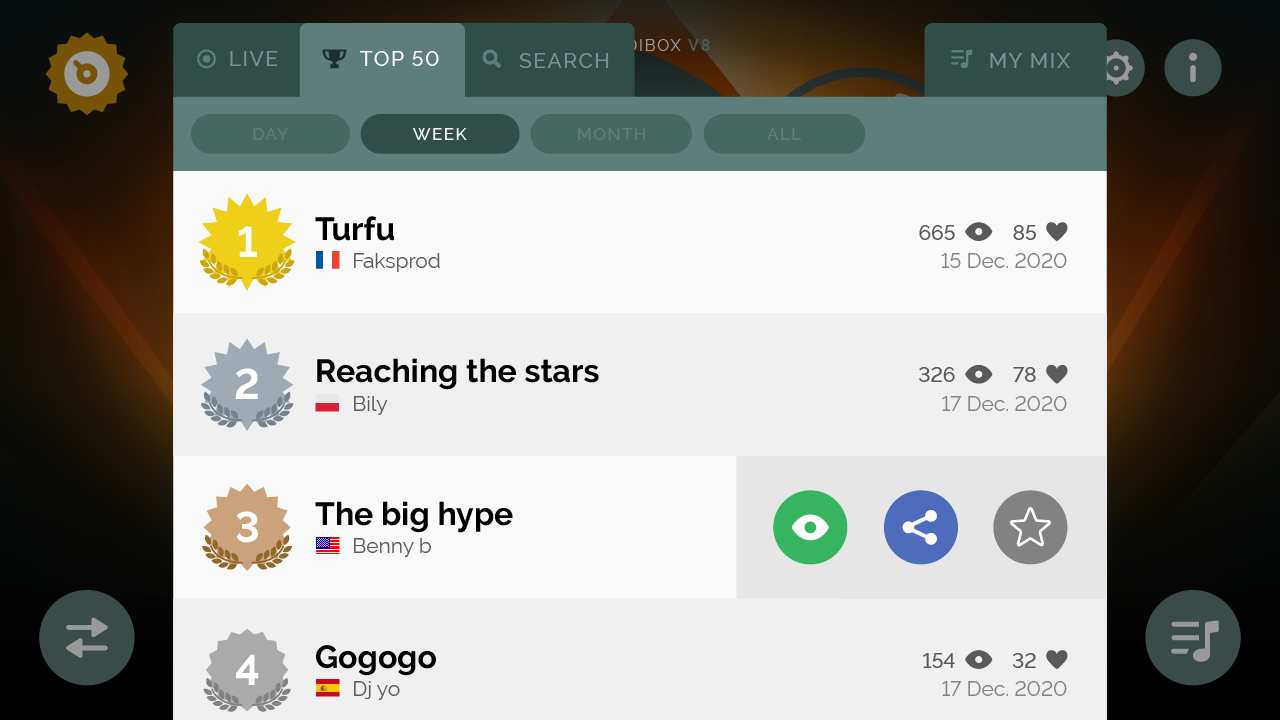Share The big hype mix
The image size is (1280, 720).
[920, 527]
